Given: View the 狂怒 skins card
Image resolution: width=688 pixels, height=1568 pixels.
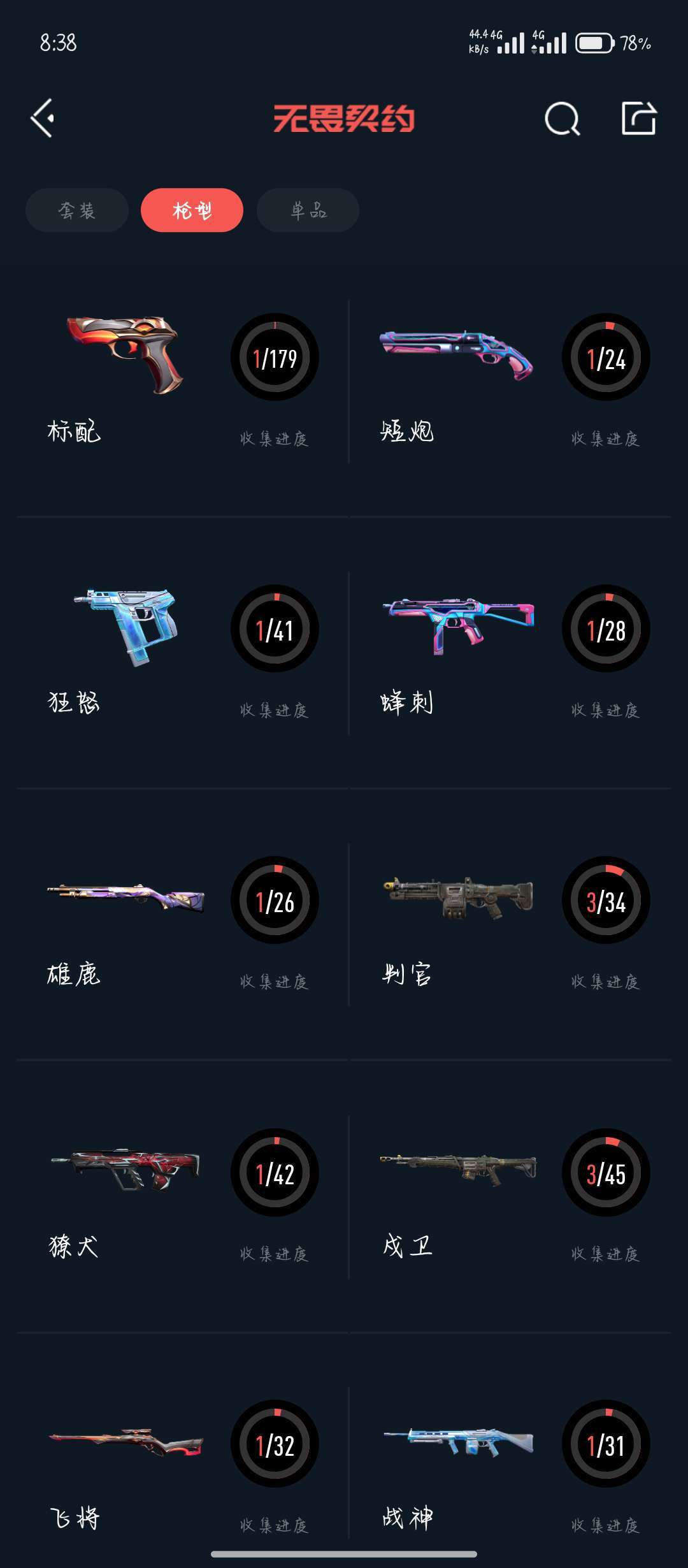Looking at the screenshot, I should [x=182, y=653].
